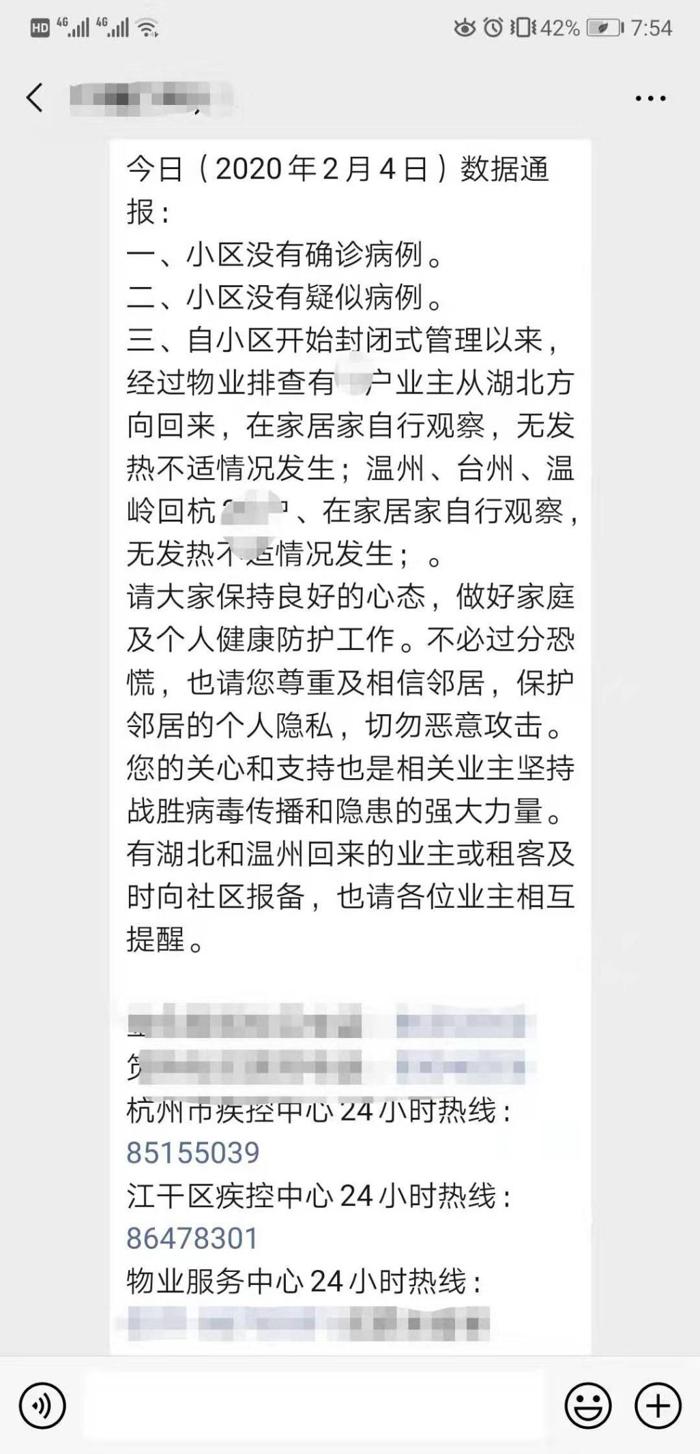Open the plus attachment menu
The image size is (700, 1454).
click(658, 1406)
